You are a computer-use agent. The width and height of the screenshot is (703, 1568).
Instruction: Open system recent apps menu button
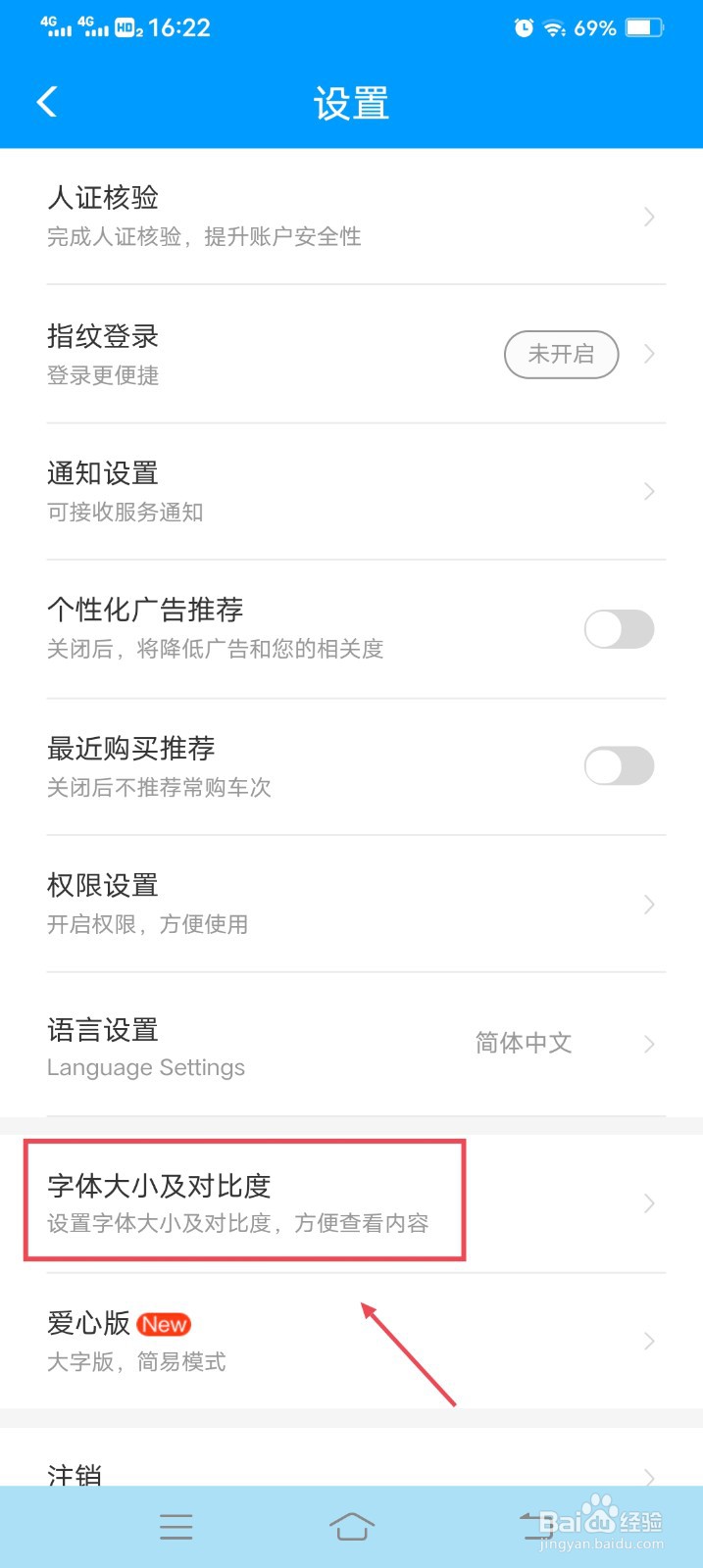[176, 1526]
